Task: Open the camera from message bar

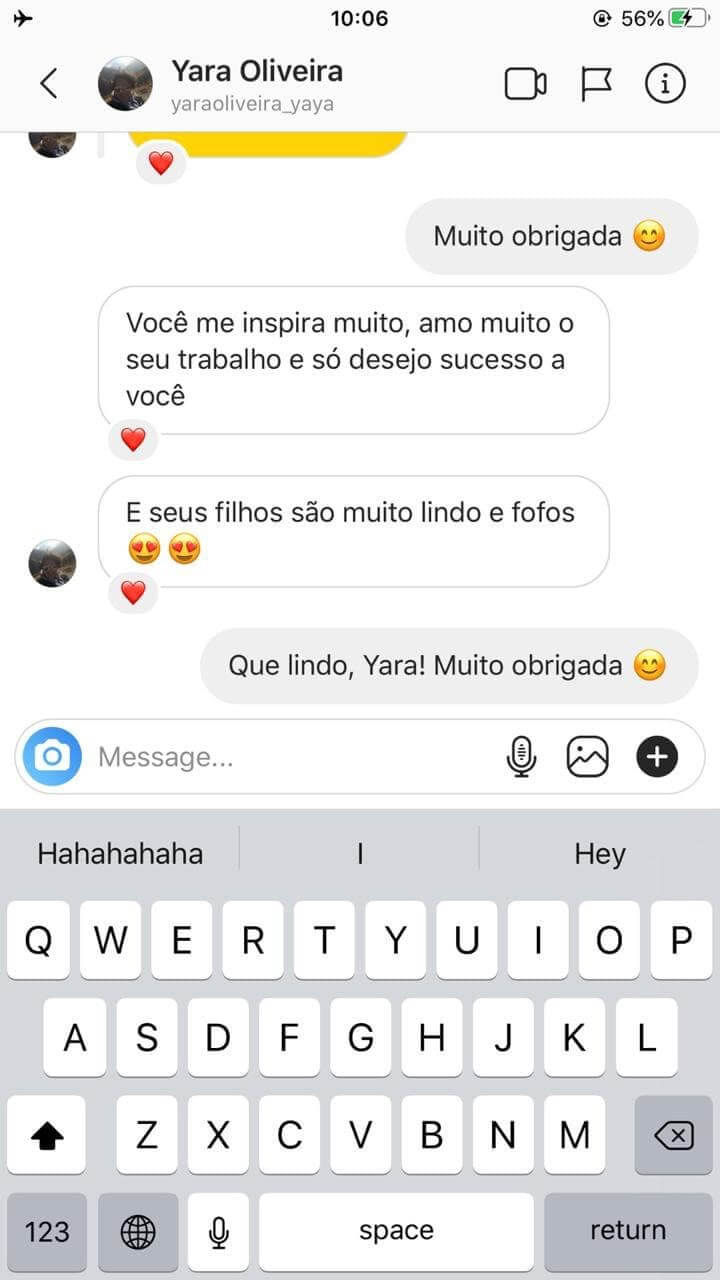Action: click(52, 757)
